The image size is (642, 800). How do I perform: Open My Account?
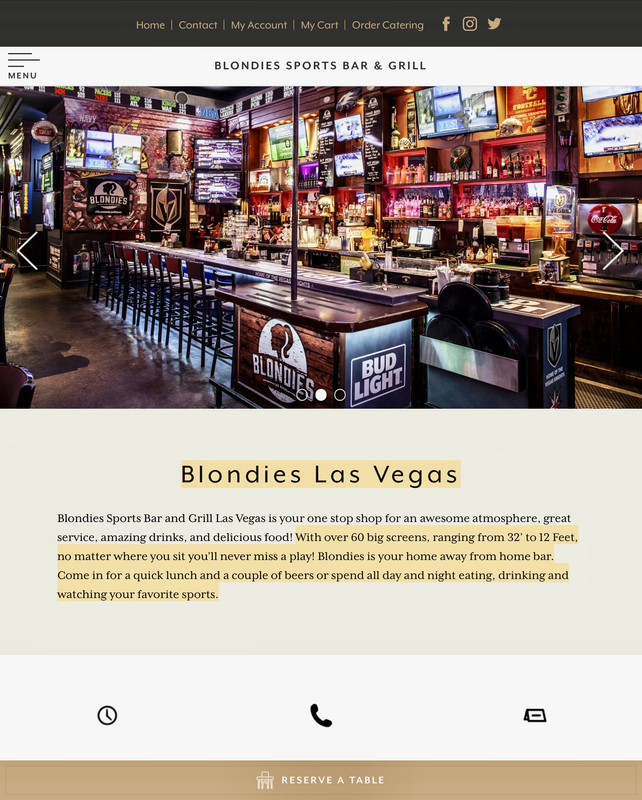click(259, 25)
